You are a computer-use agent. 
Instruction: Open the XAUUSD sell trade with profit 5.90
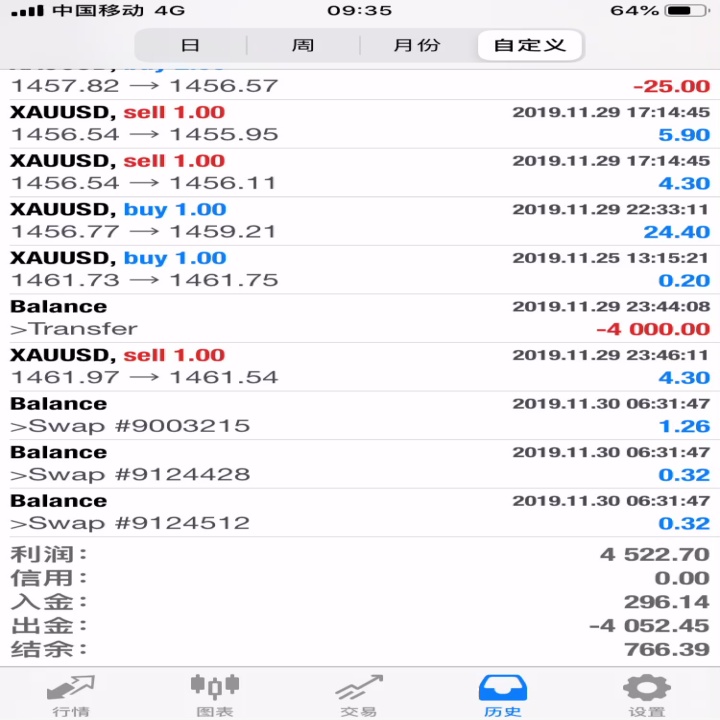(x=360, y=124)
